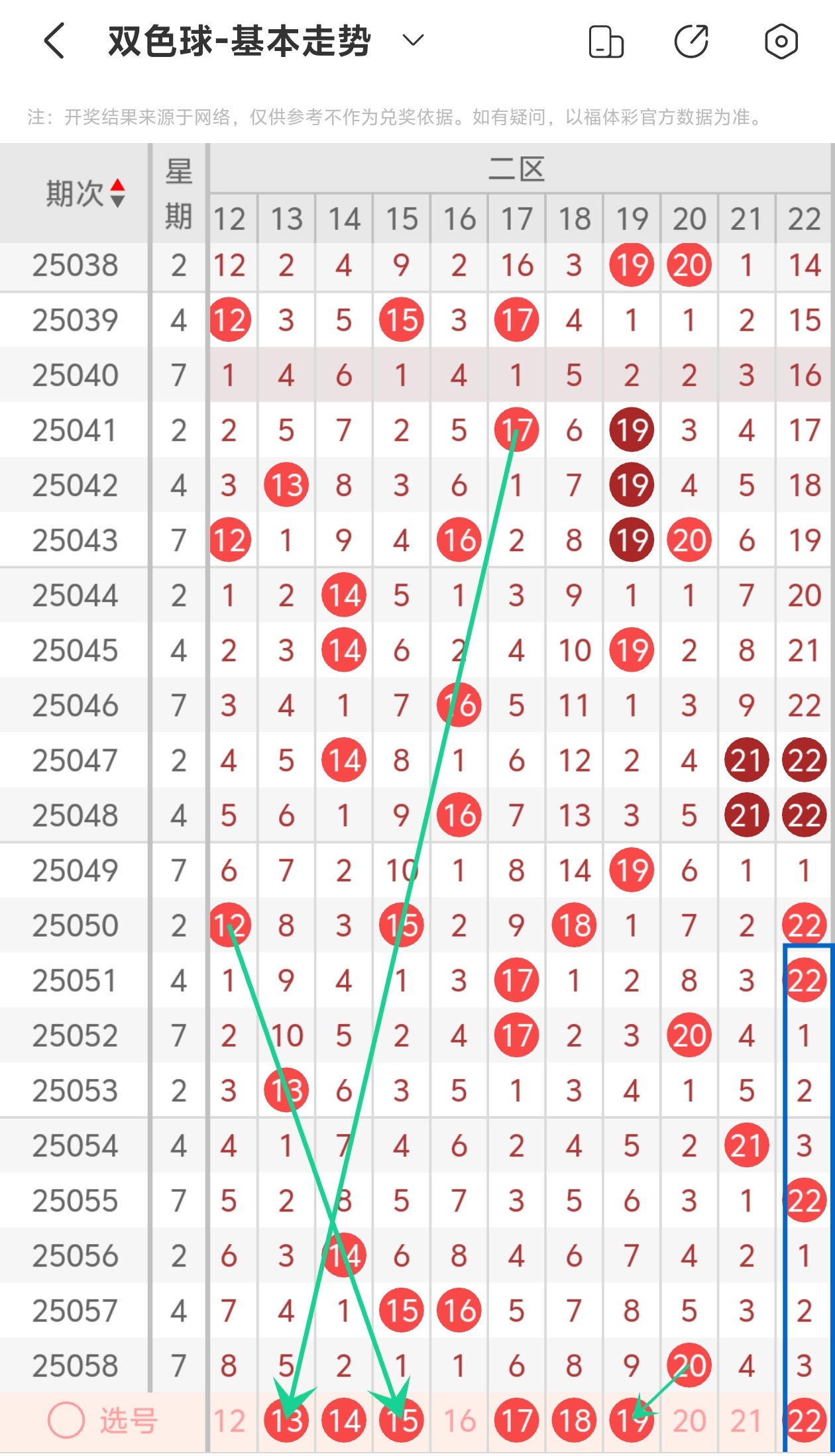Screen dimensions: 835x1456
Task: Switch screen orientation with the device icon
Action: tap(606, 42)
